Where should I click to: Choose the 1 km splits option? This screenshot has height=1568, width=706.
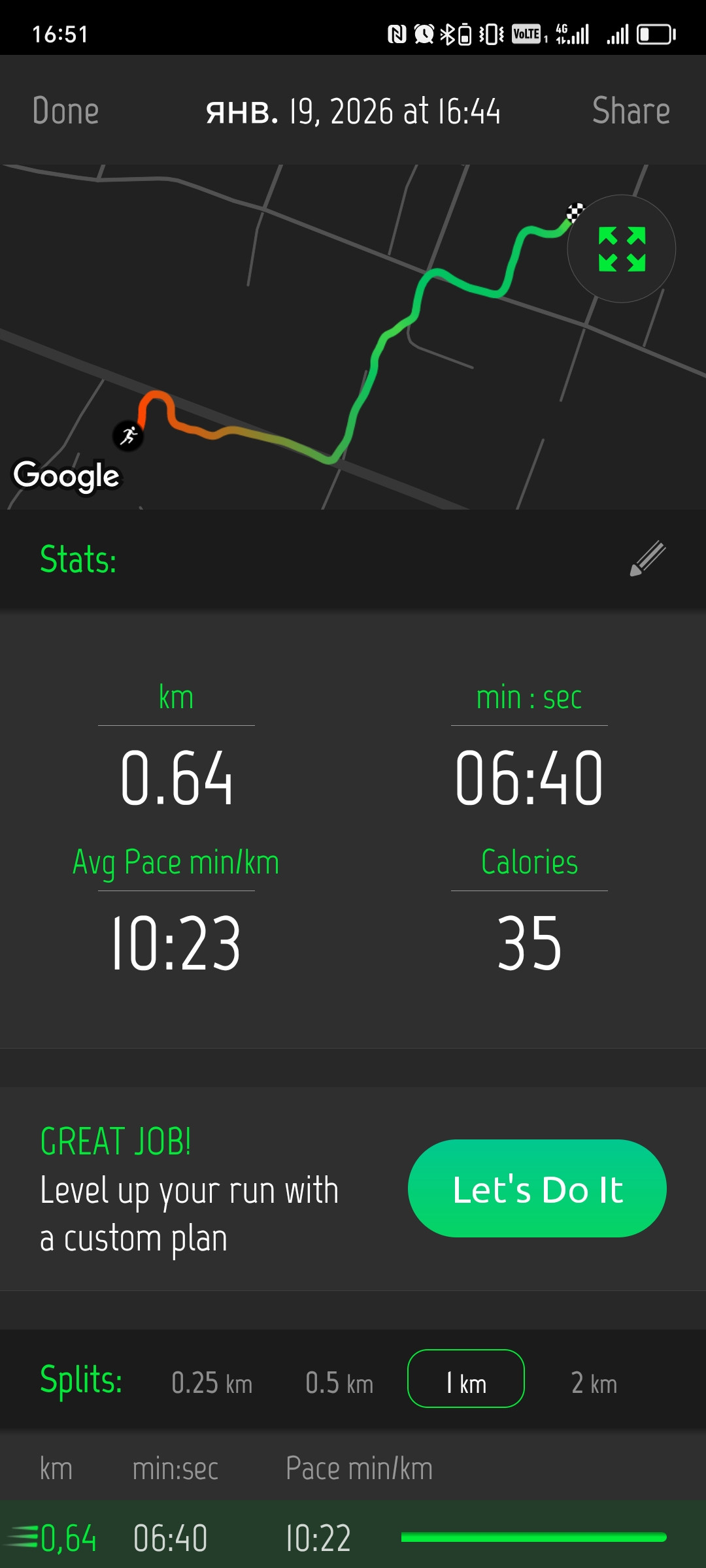coord(466,1379)
